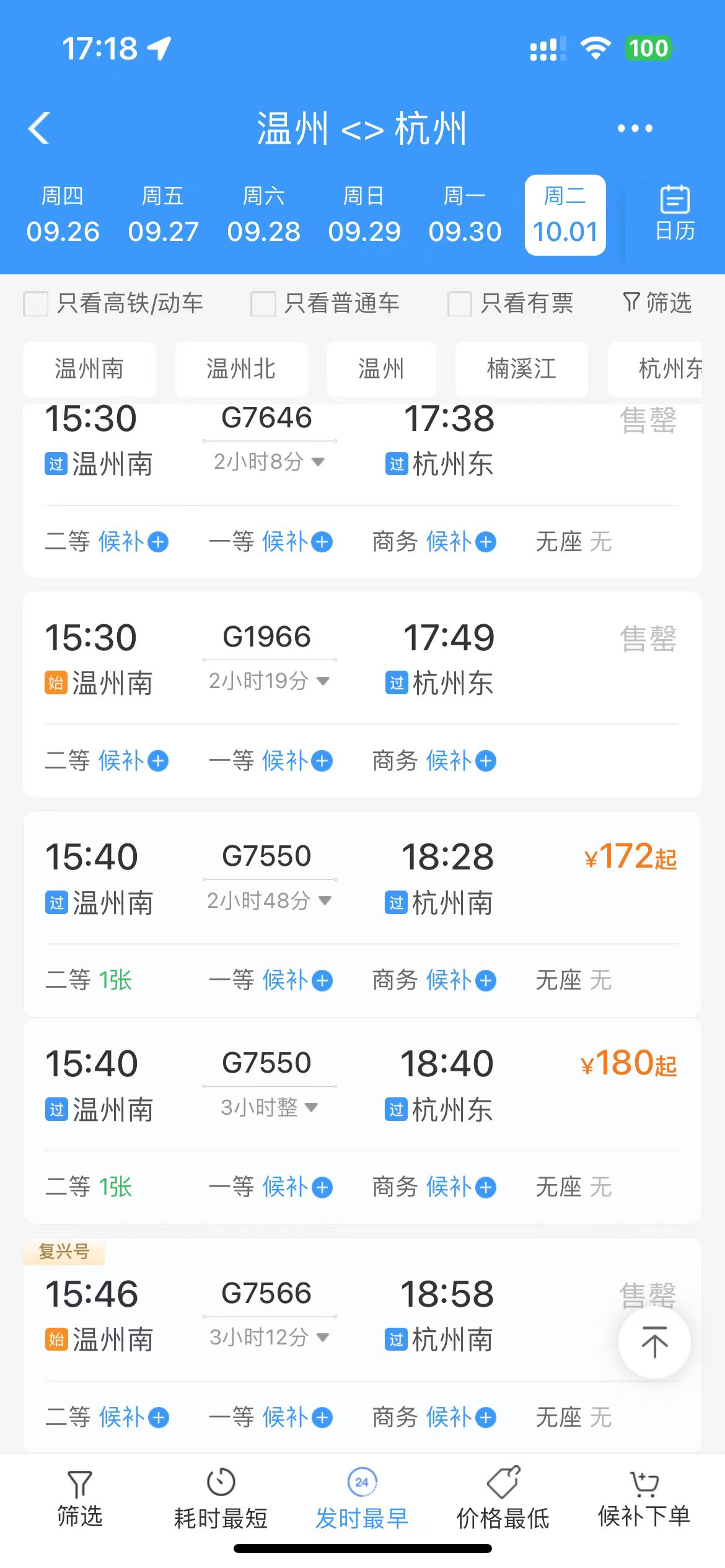
Task: Select date 周一 09.30
Action: pyautogui.click(x=465, y=215)
